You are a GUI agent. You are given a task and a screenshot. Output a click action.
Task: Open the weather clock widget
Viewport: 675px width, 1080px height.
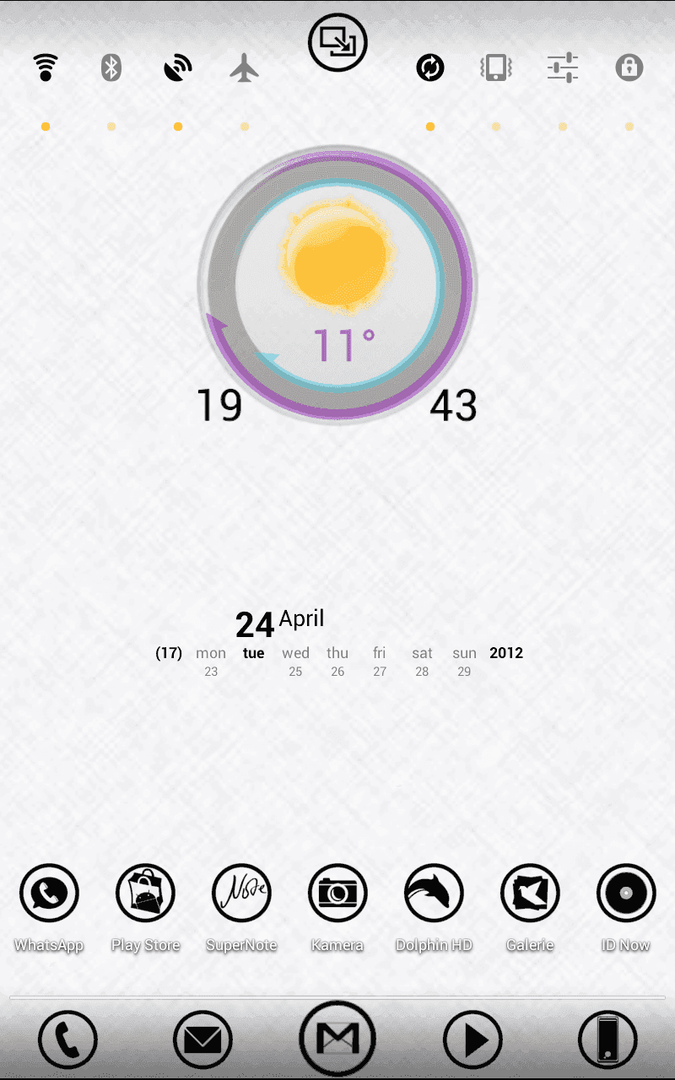coord(338,284)
